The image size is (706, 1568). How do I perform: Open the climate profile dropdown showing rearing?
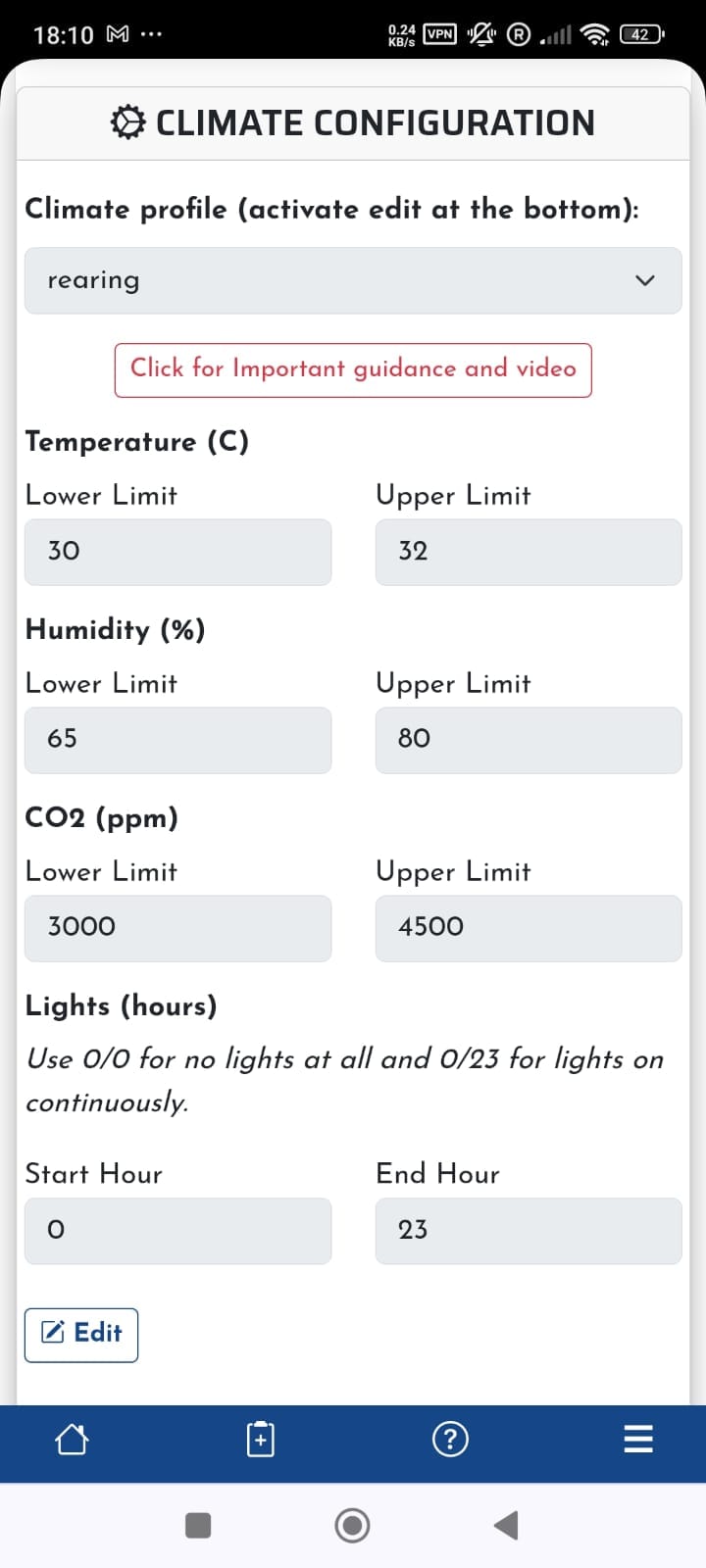point(353,280)
